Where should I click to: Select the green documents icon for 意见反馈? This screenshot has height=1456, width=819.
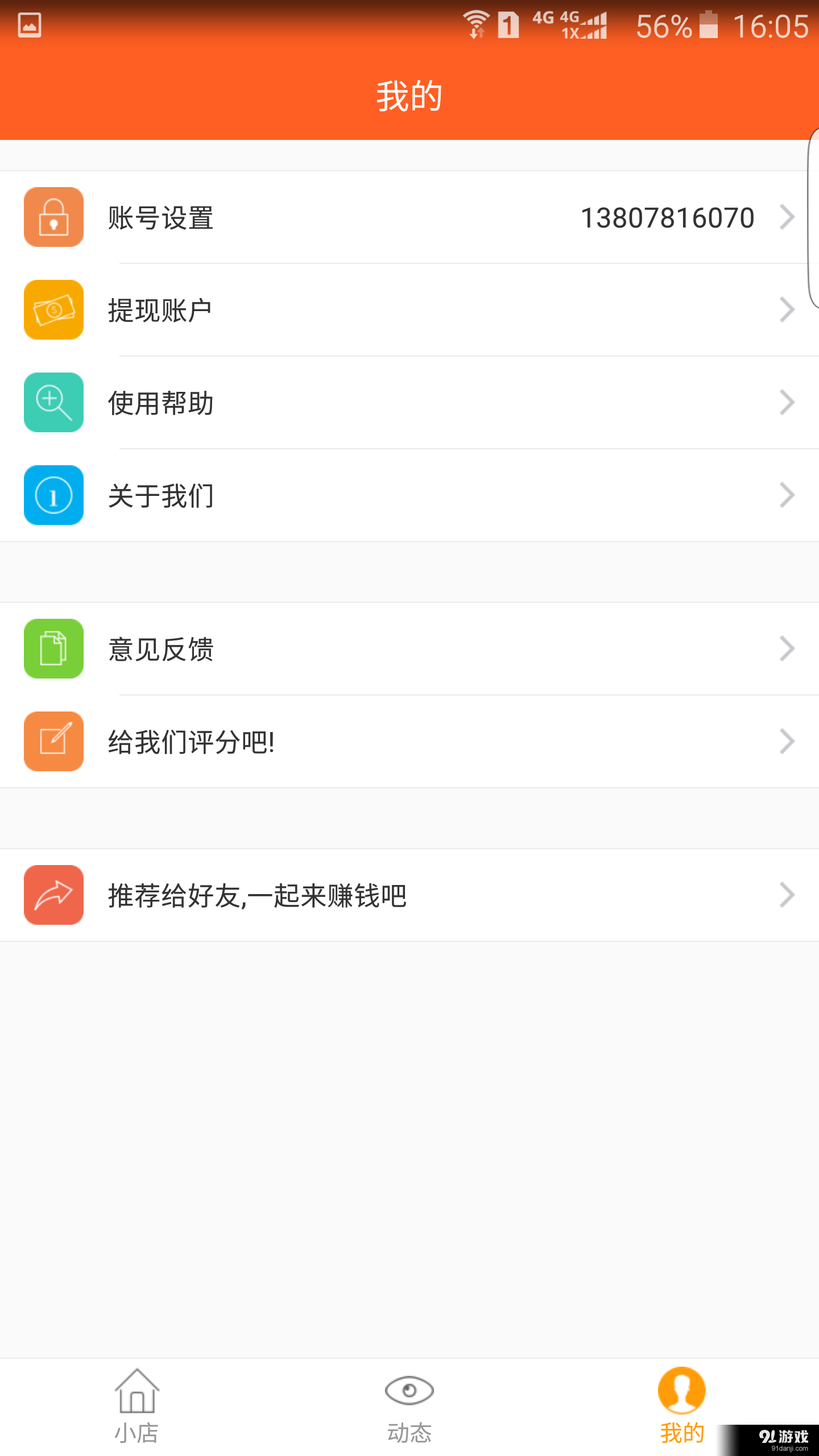point(53,648)
